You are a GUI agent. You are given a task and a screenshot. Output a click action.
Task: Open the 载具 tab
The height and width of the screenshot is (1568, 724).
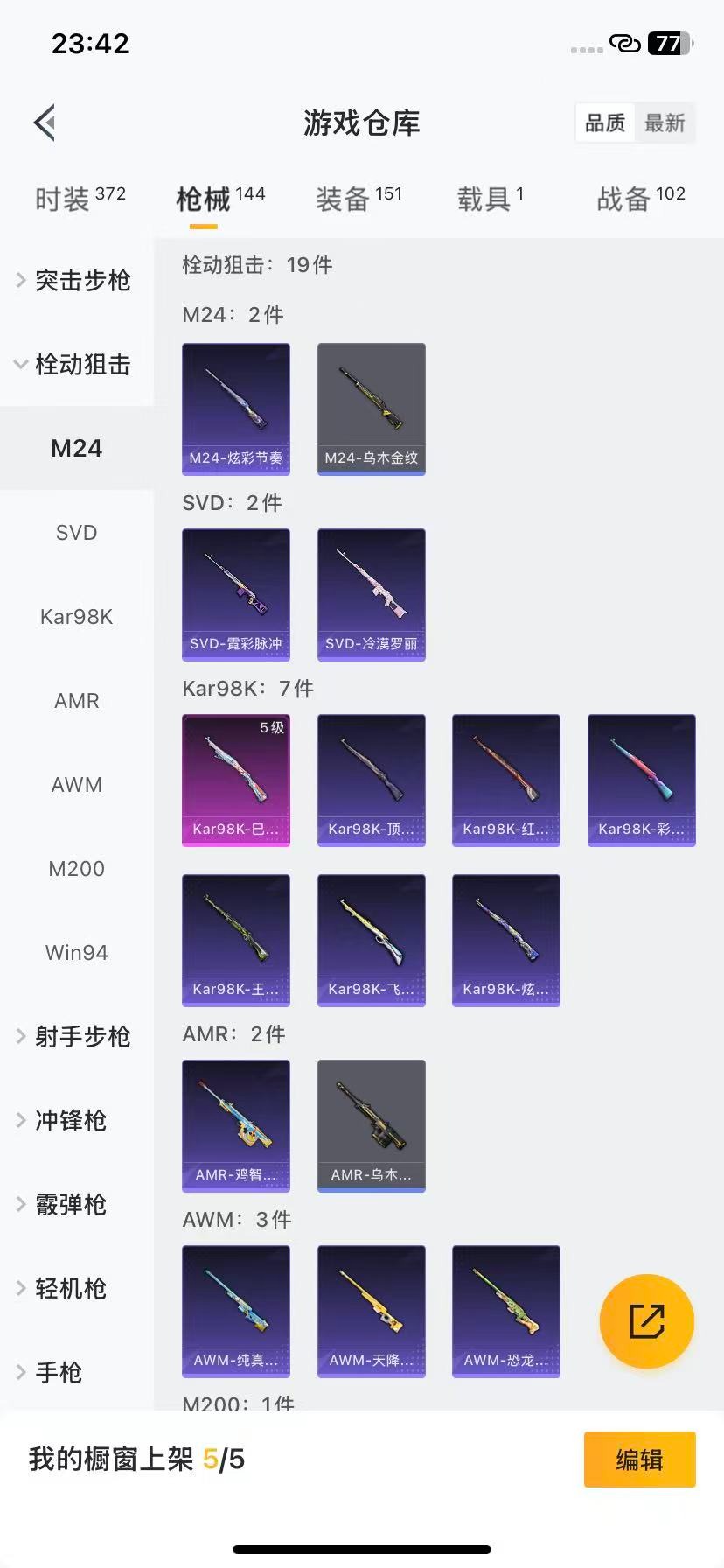(x=490, y=199)
